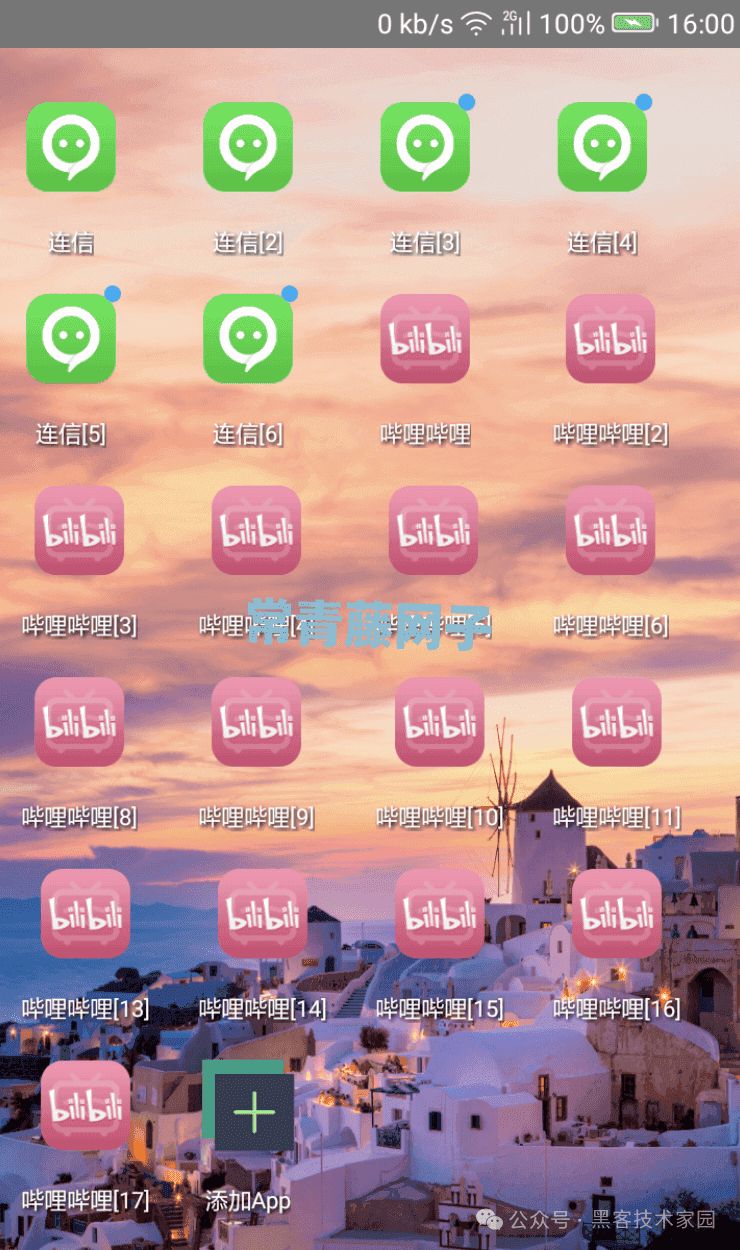Open 连信[5] clone app
This screenshot has width=740, height=1250.
pos(71,339)
